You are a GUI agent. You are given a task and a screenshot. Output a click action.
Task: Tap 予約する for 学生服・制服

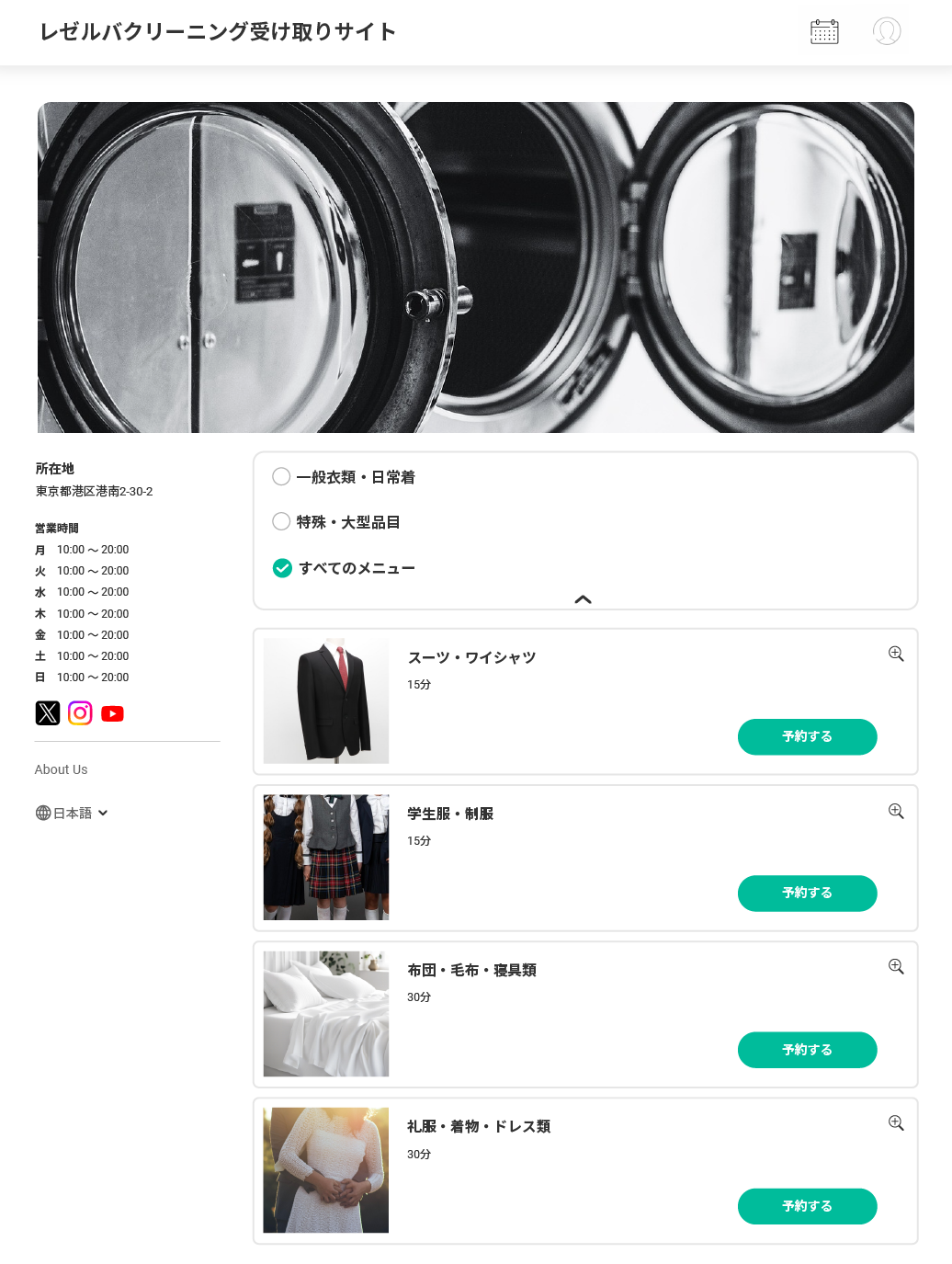[x=807, y=893]
